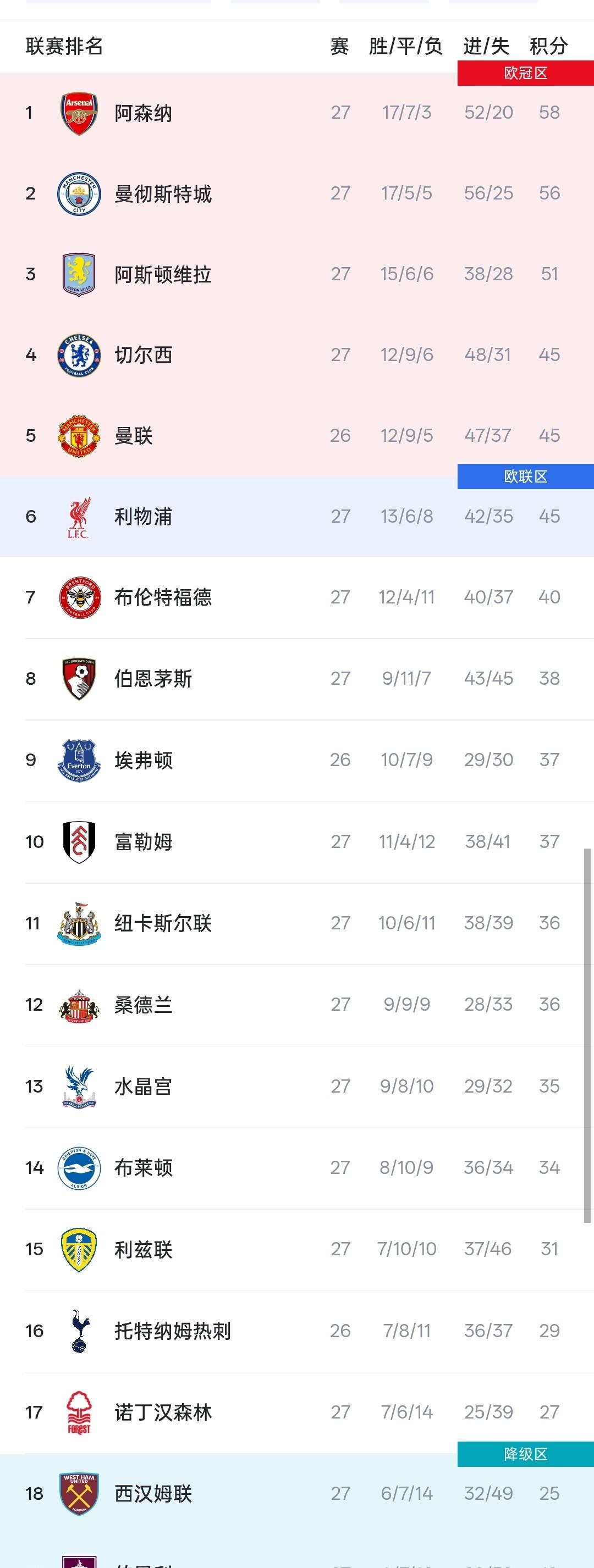Tap 纽卡斯尔联 in the table

click(x=163, y=923)
